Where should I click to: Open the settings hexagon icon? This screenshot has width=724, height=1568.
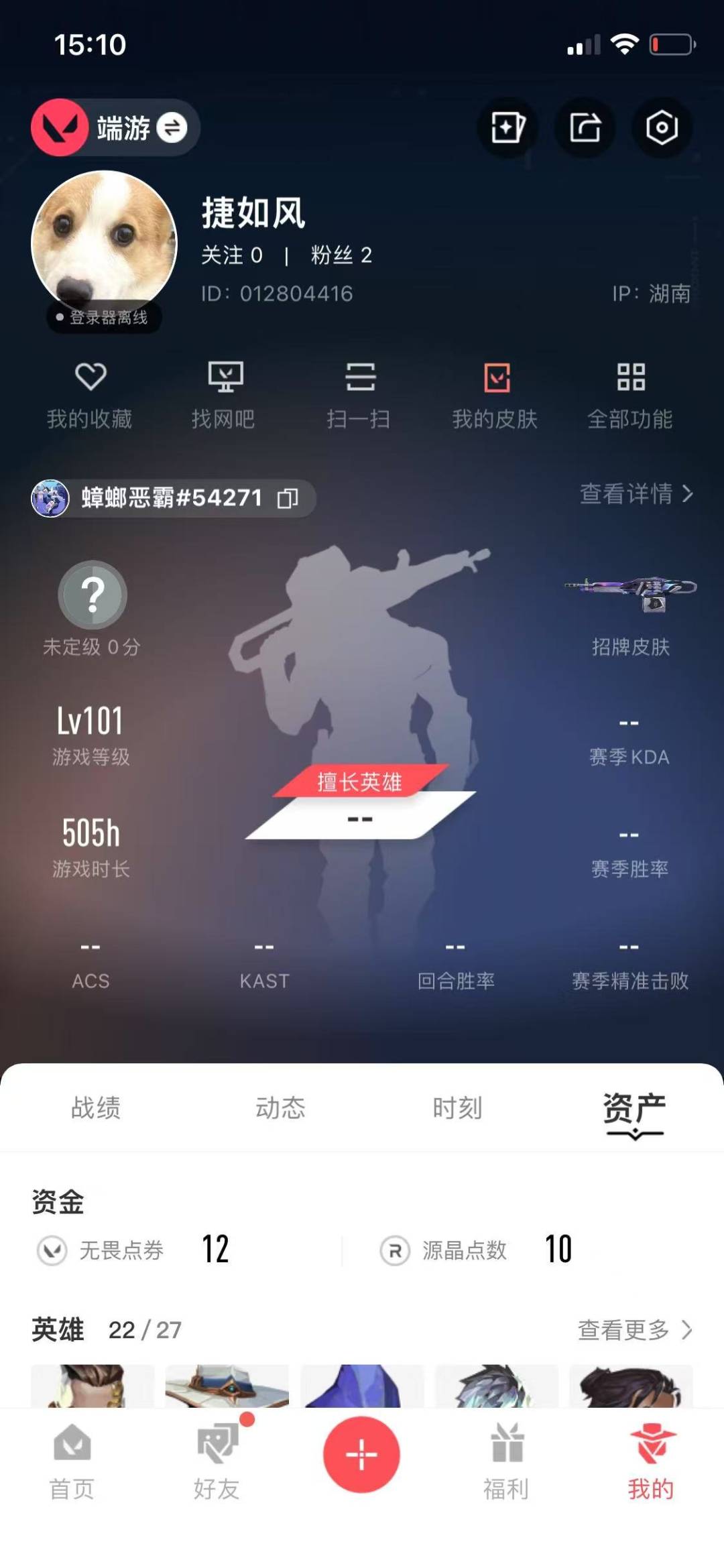click(662, 127)
